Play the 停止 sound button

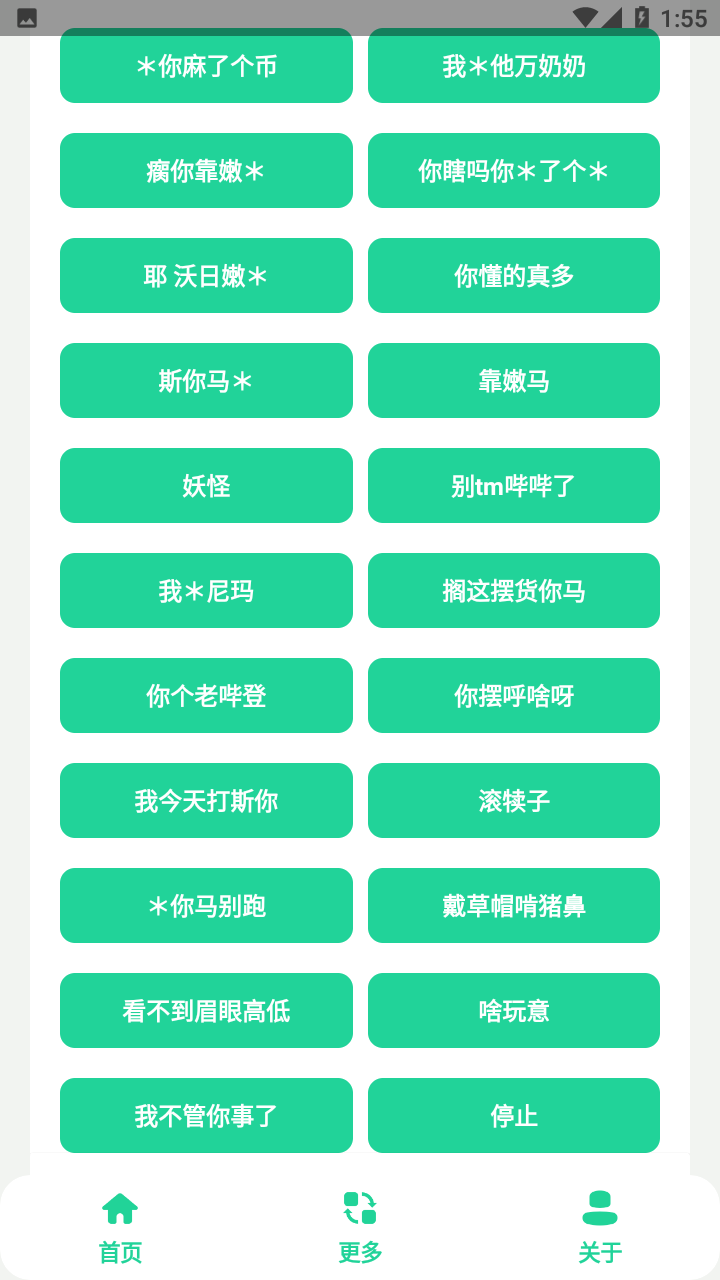point(513,1115)
